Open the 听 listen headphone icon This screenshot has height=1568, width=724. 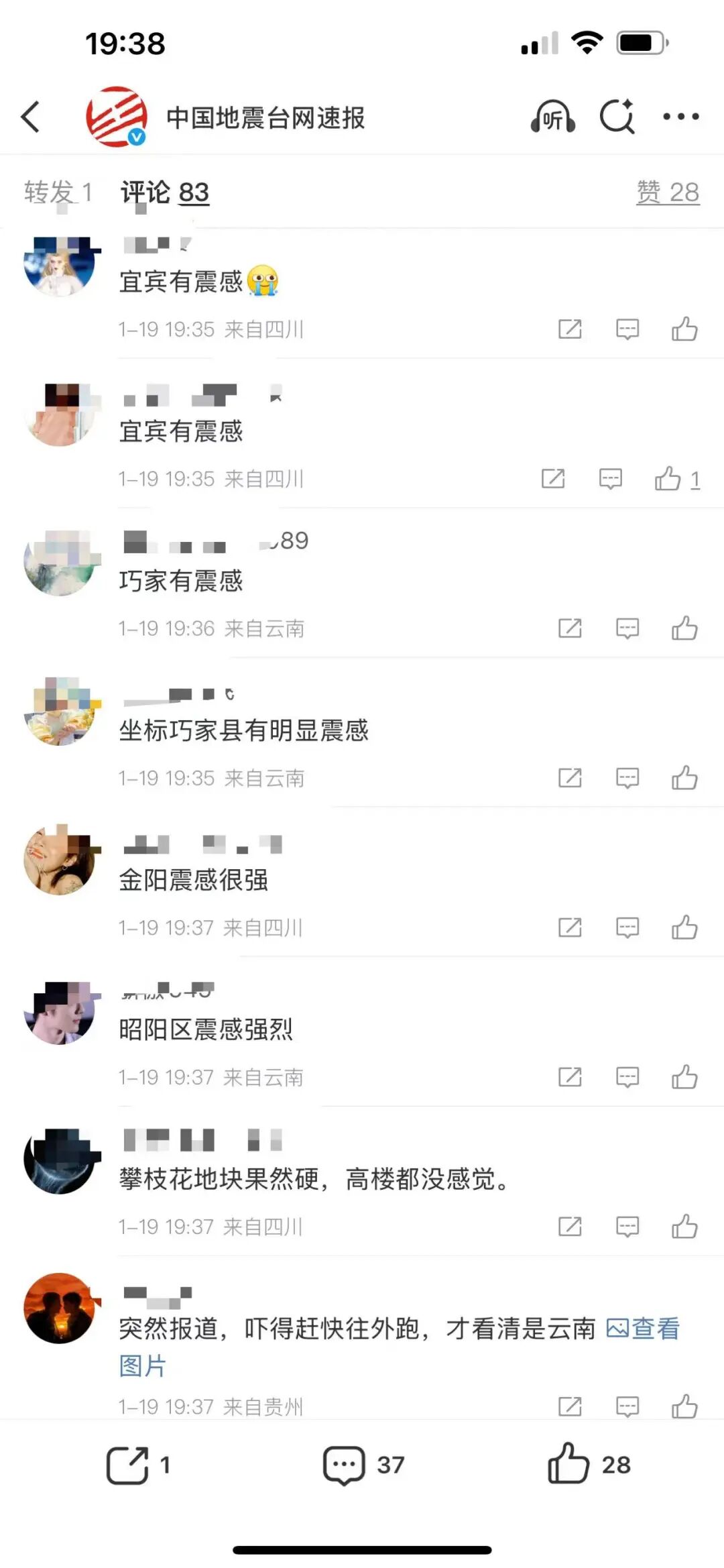pos(552,117)
